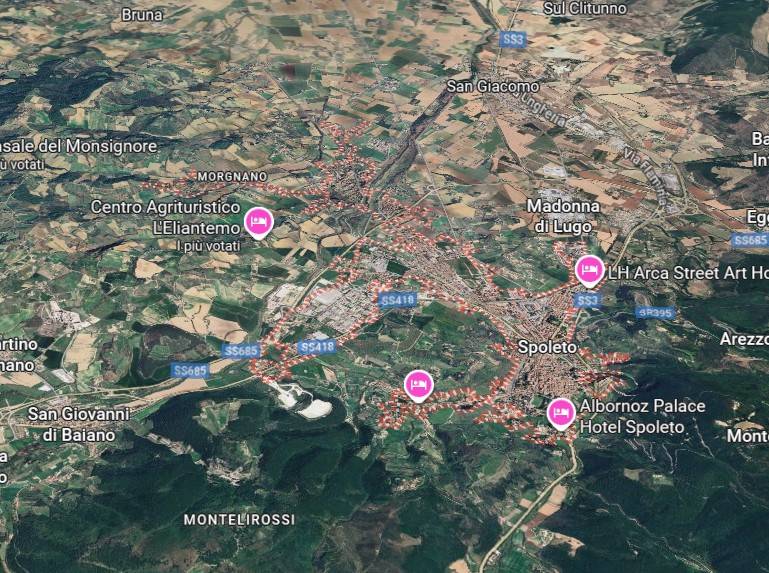Tap the Albornoz Palace Hotel Spoleto pin

(x=561, y=411)
